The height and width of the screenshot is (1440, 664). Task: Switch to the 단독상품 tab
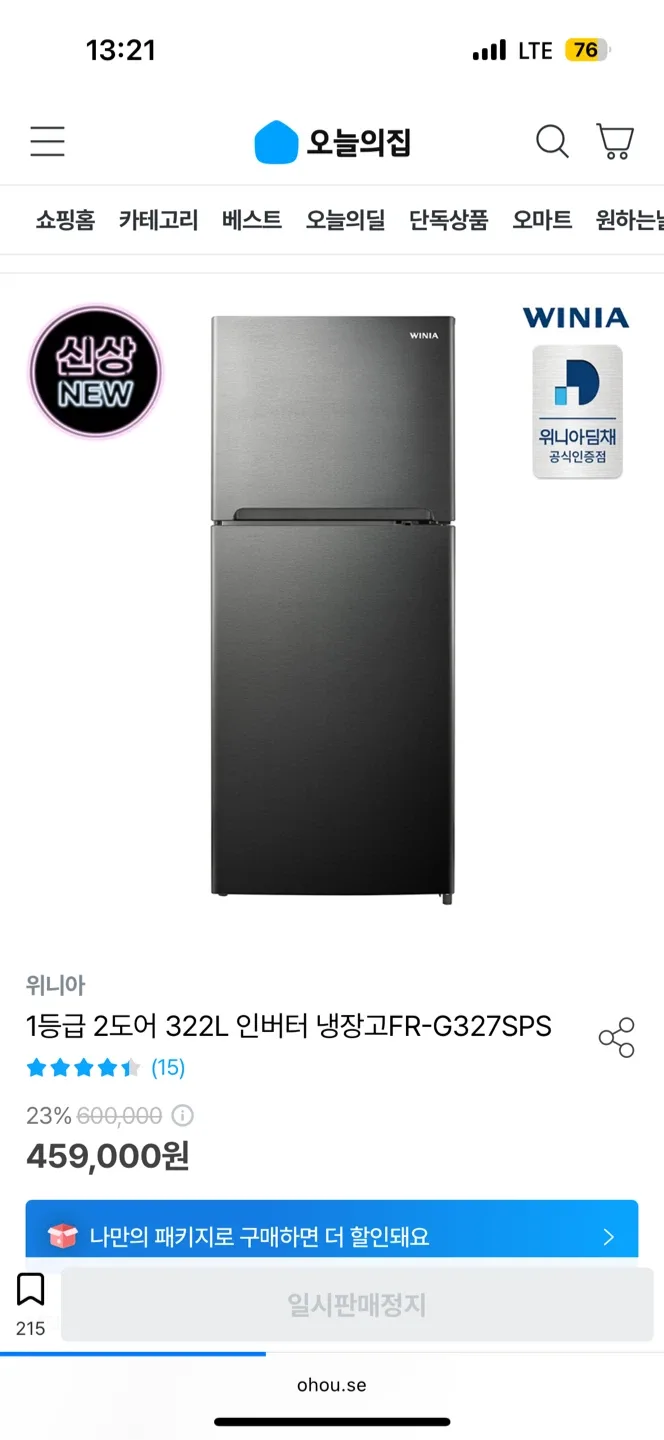[x=448, y=220]
